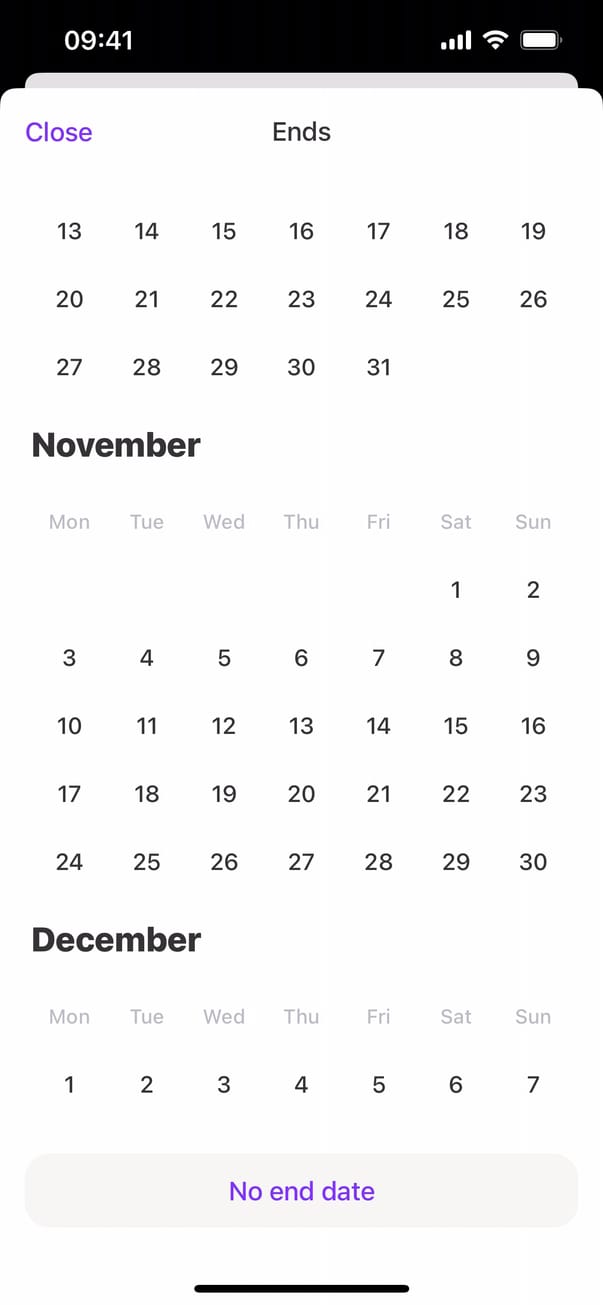The height and width of the screenshot is (1305, 603).
Task: Select November 30 in the calendar
Action: tap(533, 862)
